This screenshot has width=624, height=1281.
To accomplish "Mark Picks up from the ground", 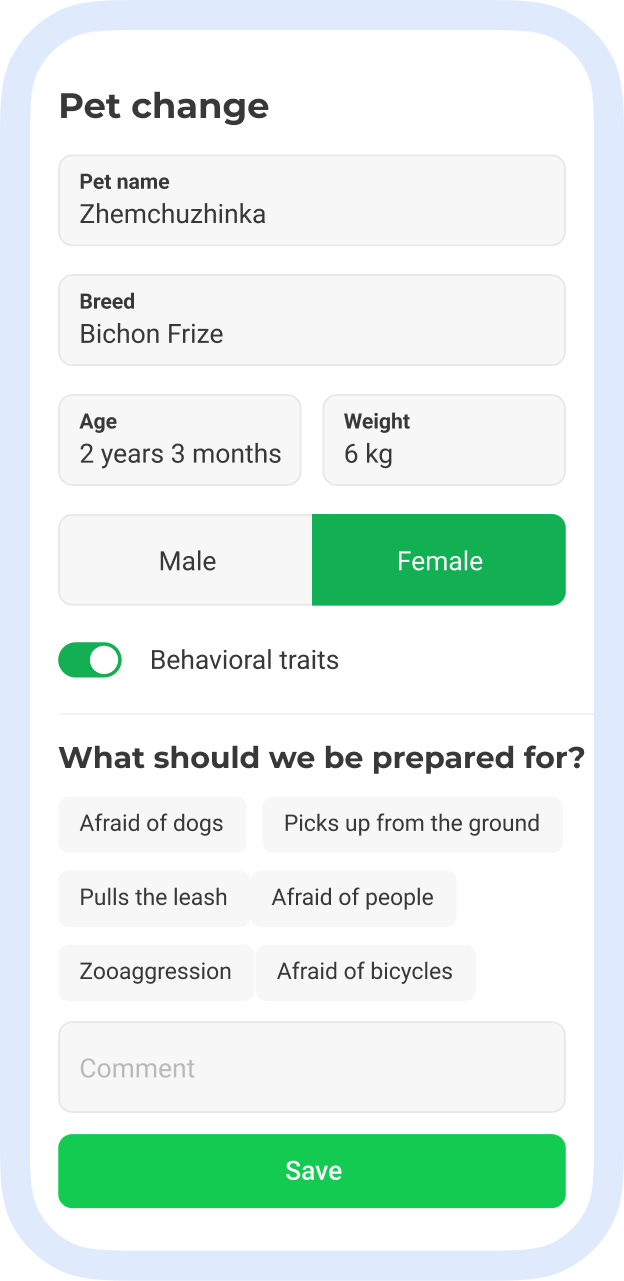I will click(x=412, y=824).
